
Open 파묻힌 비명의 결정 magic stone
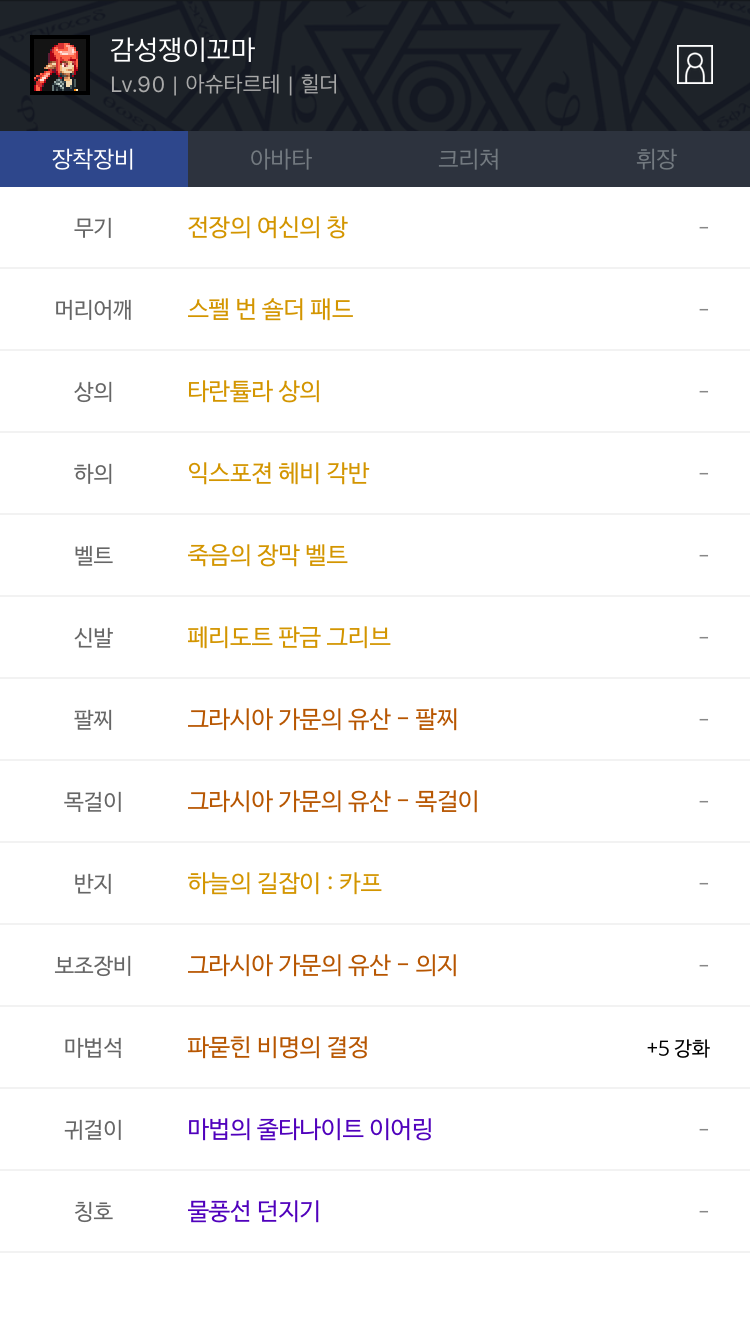point(278,1047)
